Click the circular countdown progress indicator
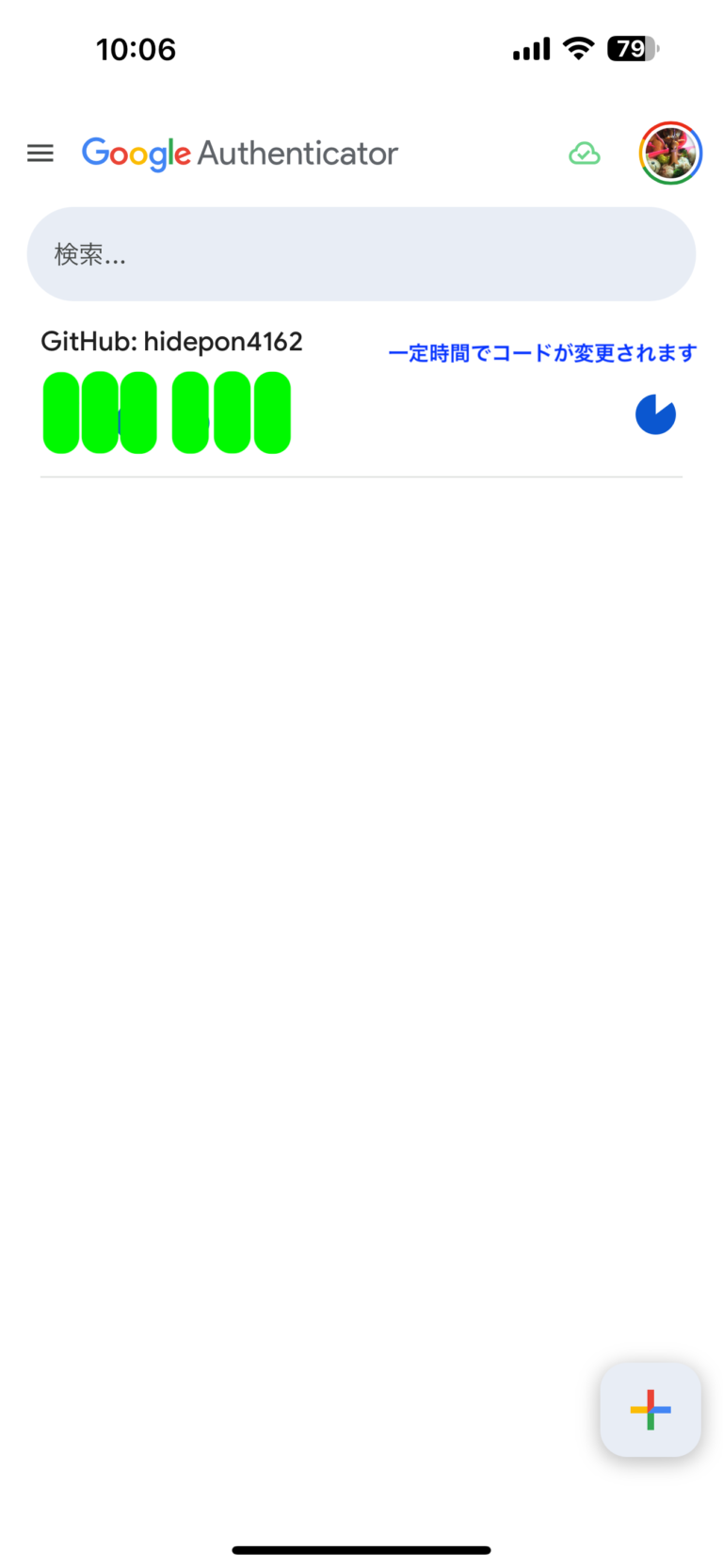The width and height of the screenshot is (723, 1568). [x=655, y=412]
